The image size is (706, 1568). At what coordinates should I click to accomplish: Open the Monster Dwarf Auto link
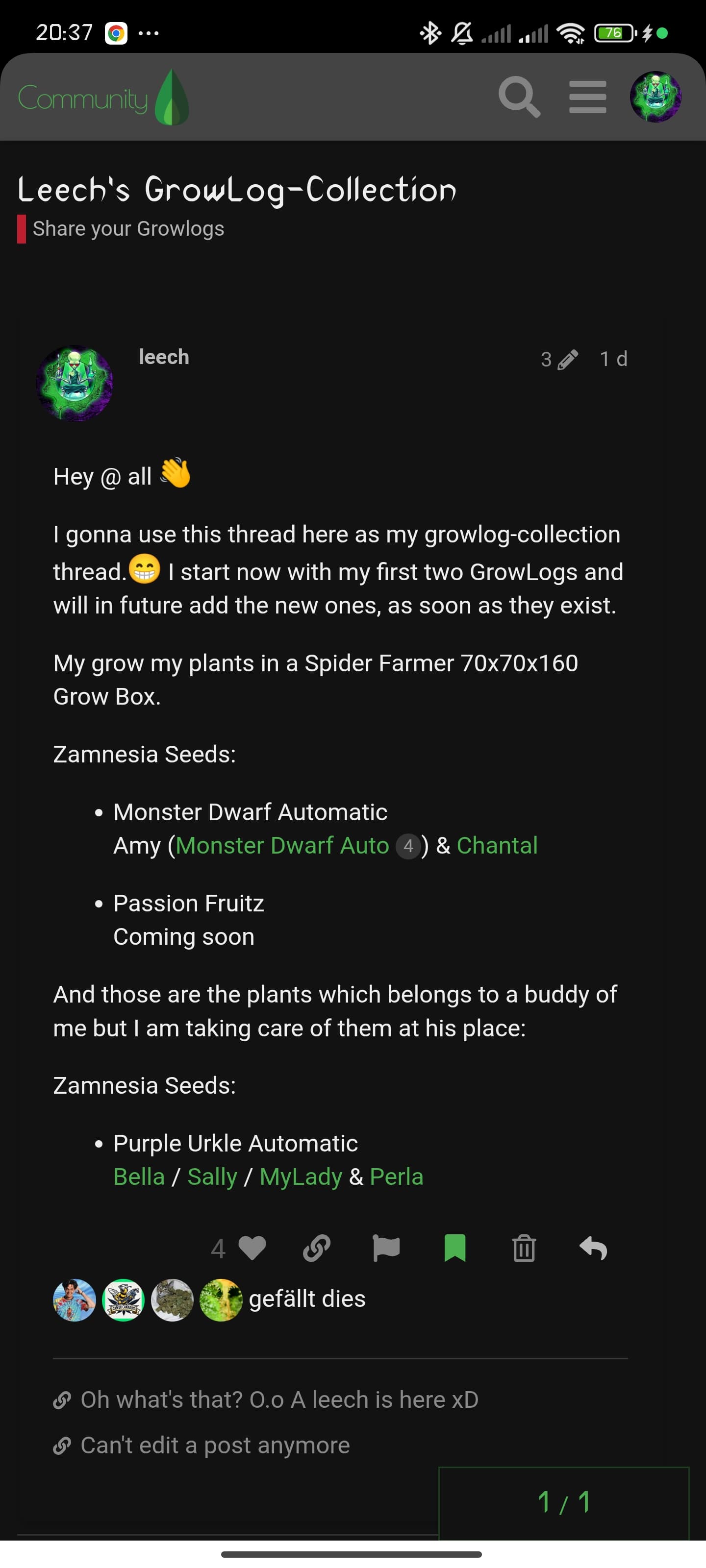[282, 845]
